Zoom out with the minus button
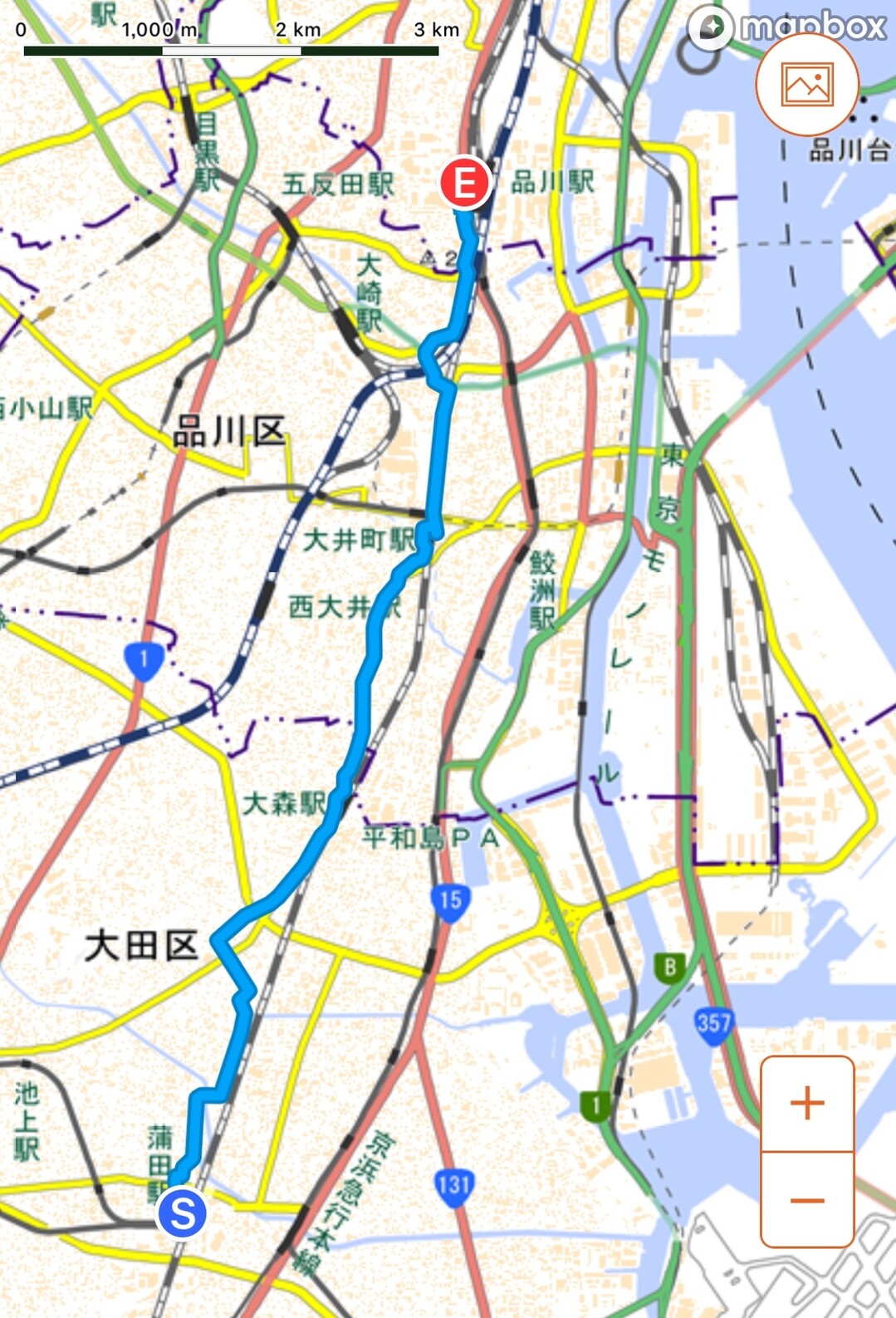This screenshot has width=896, height=1318. tap(806, 1200)
